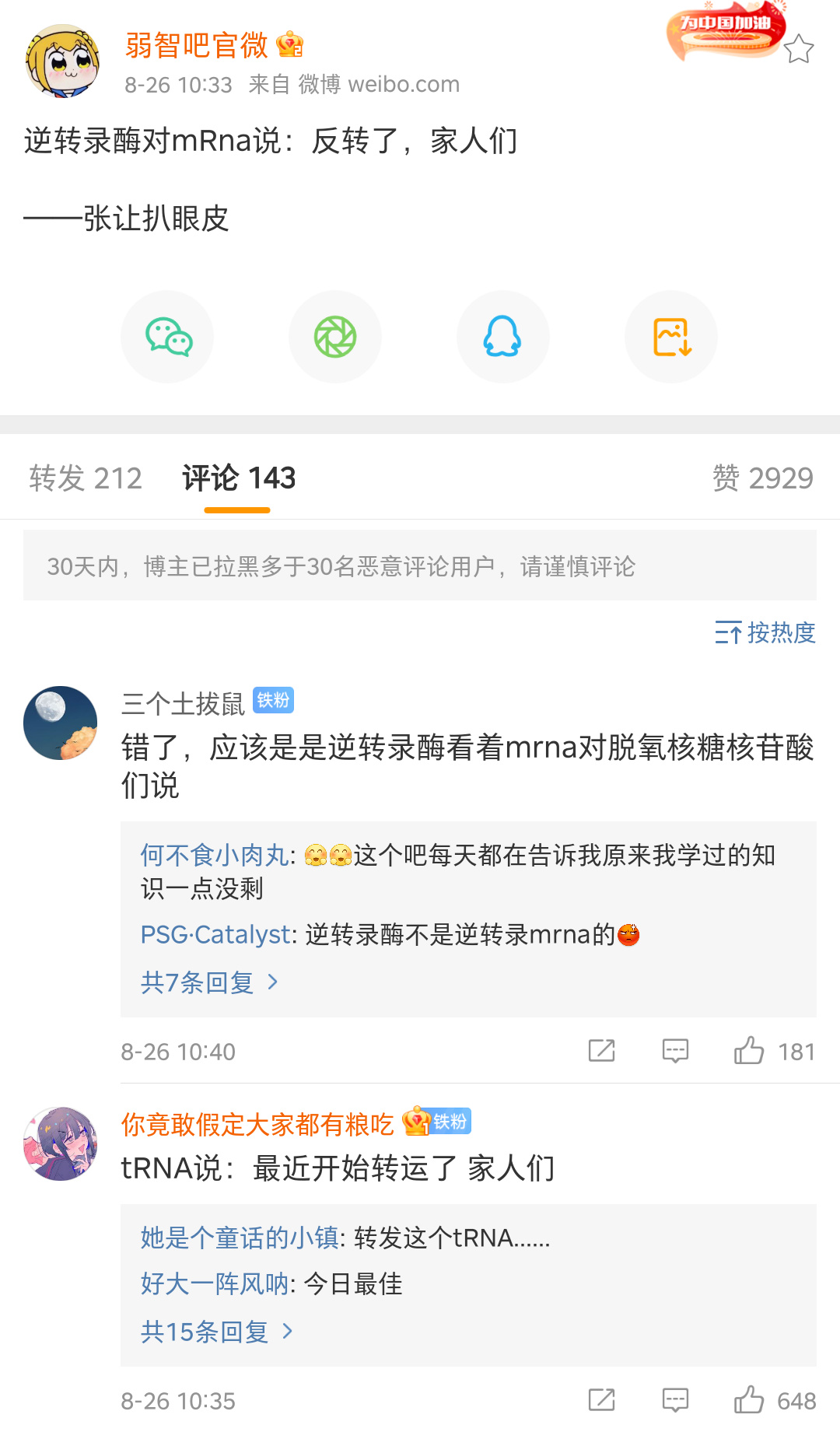
Task: Select the 评论 143 tab
Action: click(239, 478)
